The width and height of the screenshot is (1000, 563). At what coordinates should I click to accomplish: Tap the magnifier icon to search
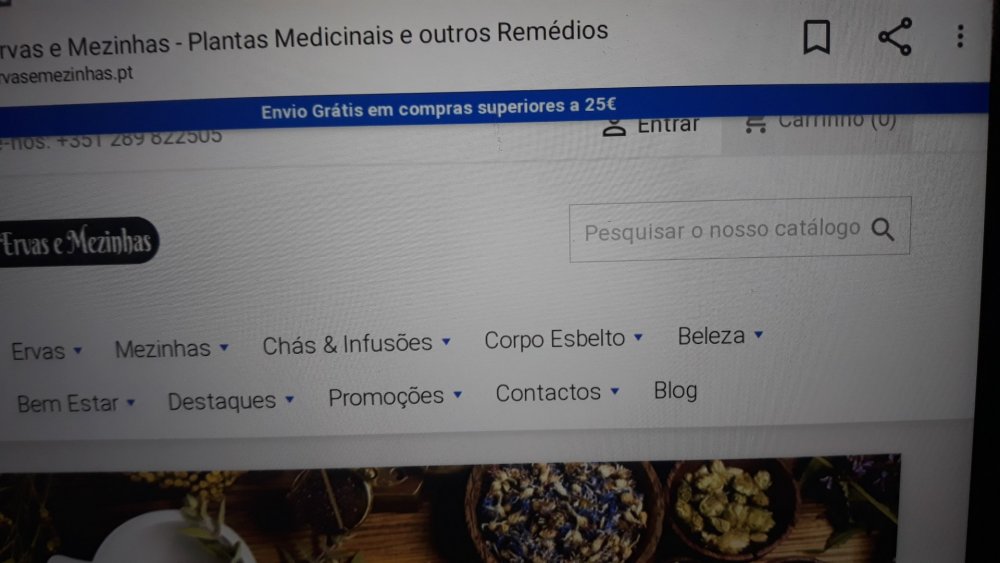pyautogui.click(x=882, y=229)
